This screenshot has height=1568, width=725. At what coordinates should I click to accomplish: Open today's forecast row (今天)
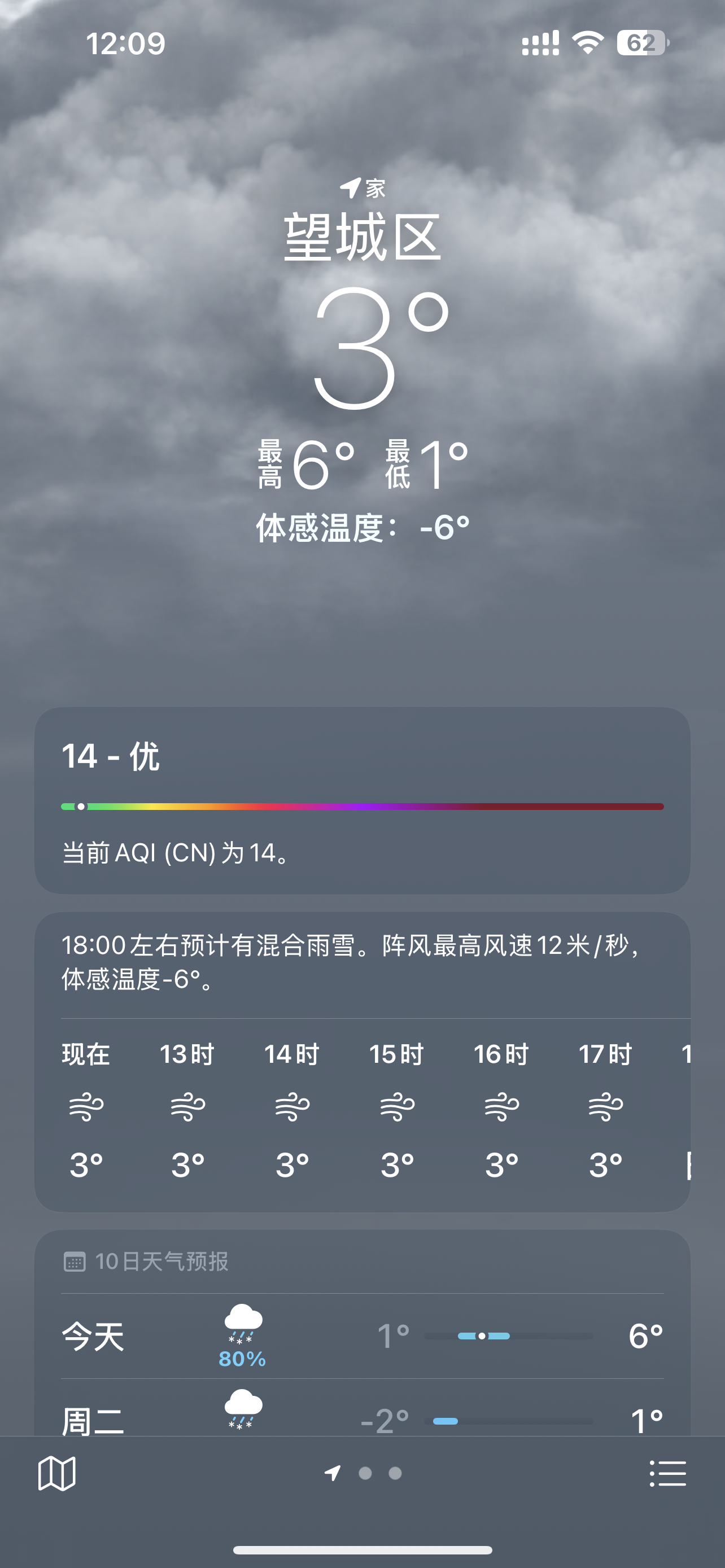[x=362, y=1337]
